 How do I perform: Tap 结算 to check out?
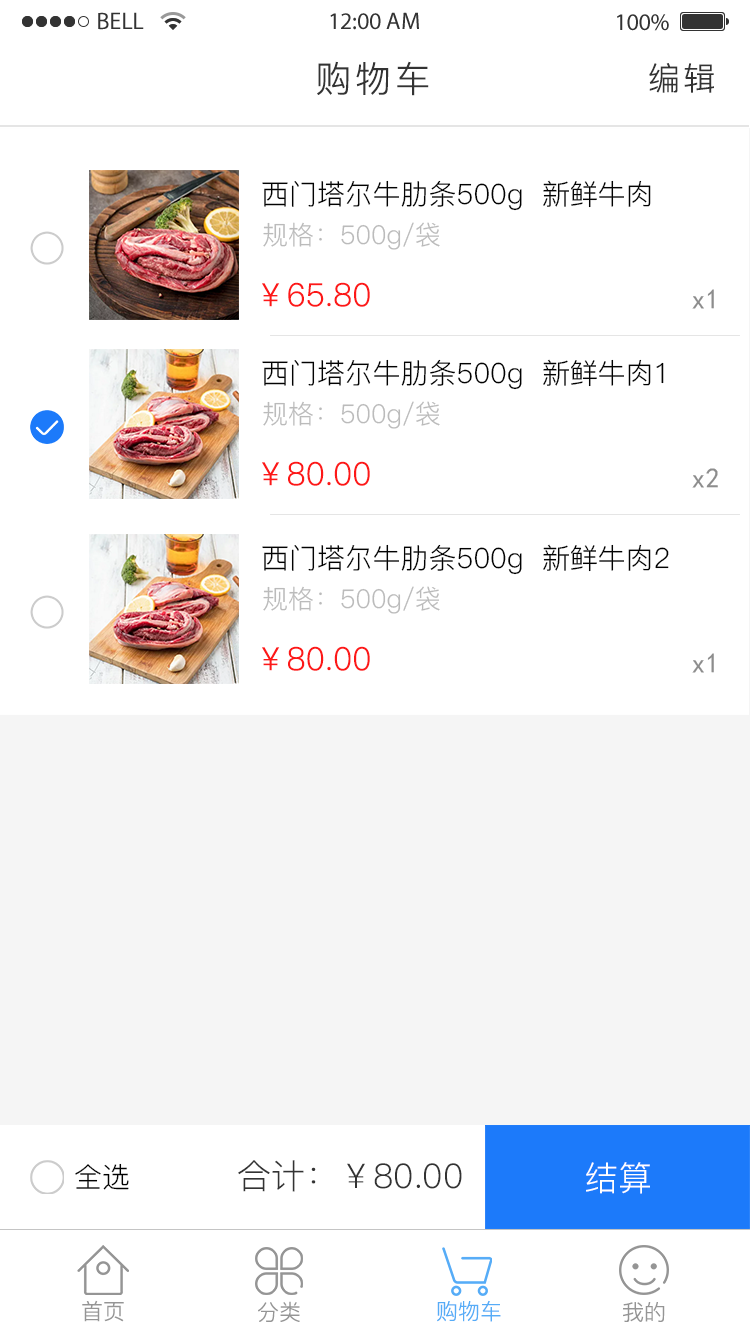coord(617,1177)
